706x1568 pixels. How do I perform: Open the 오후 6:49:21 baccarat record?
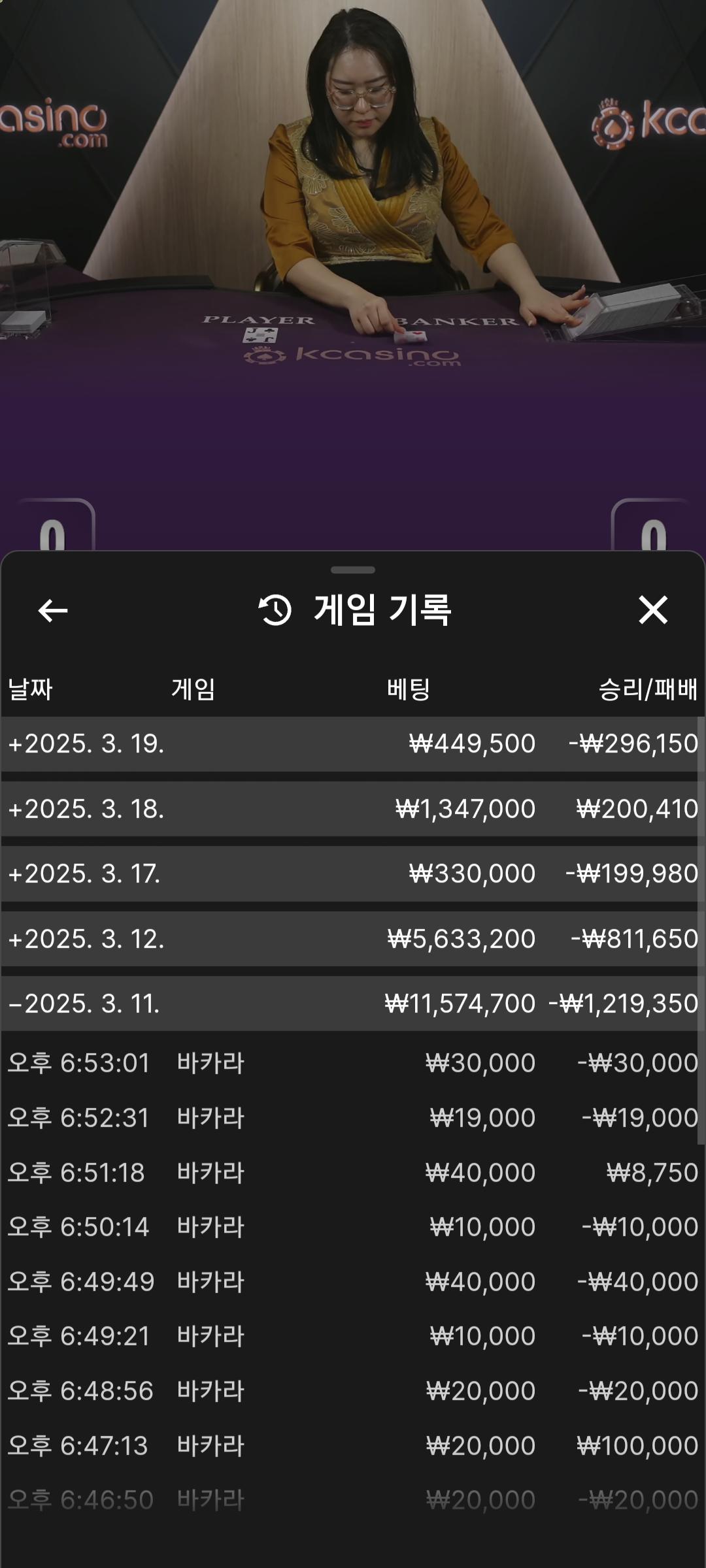353,1336
